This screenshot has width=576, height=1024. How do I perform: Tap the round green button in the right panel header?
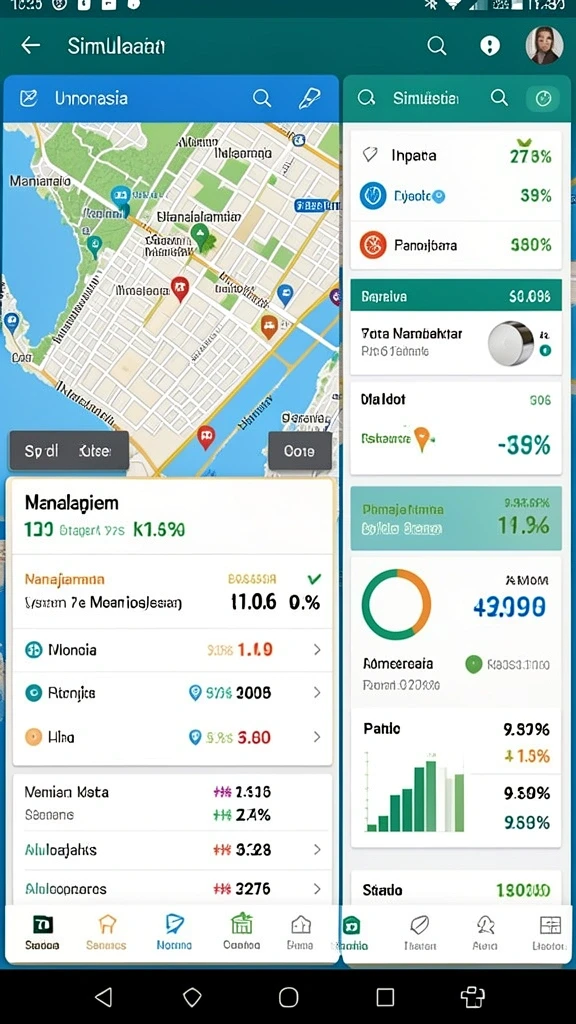(543, 99)
